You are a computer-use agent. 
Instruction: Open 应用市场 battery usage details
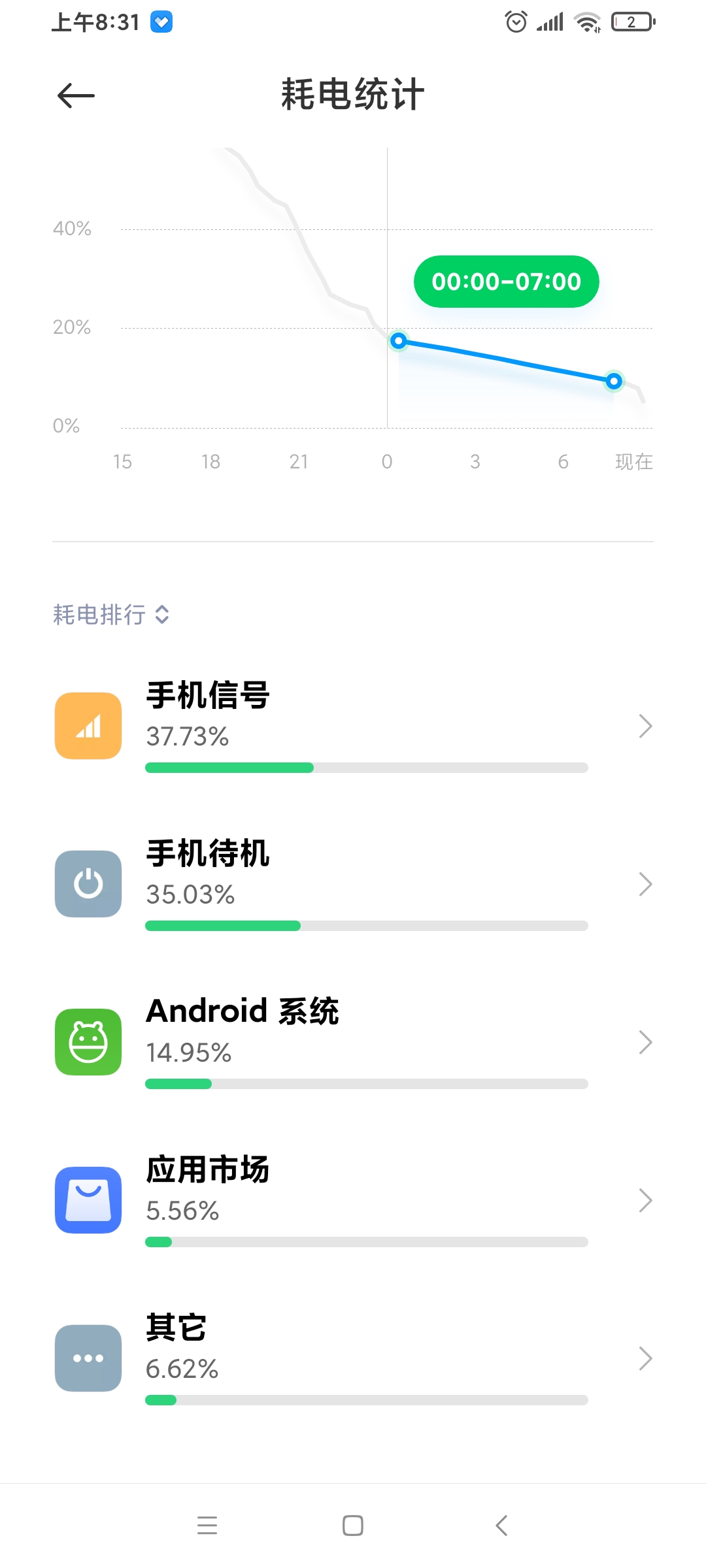point(353,1200)
